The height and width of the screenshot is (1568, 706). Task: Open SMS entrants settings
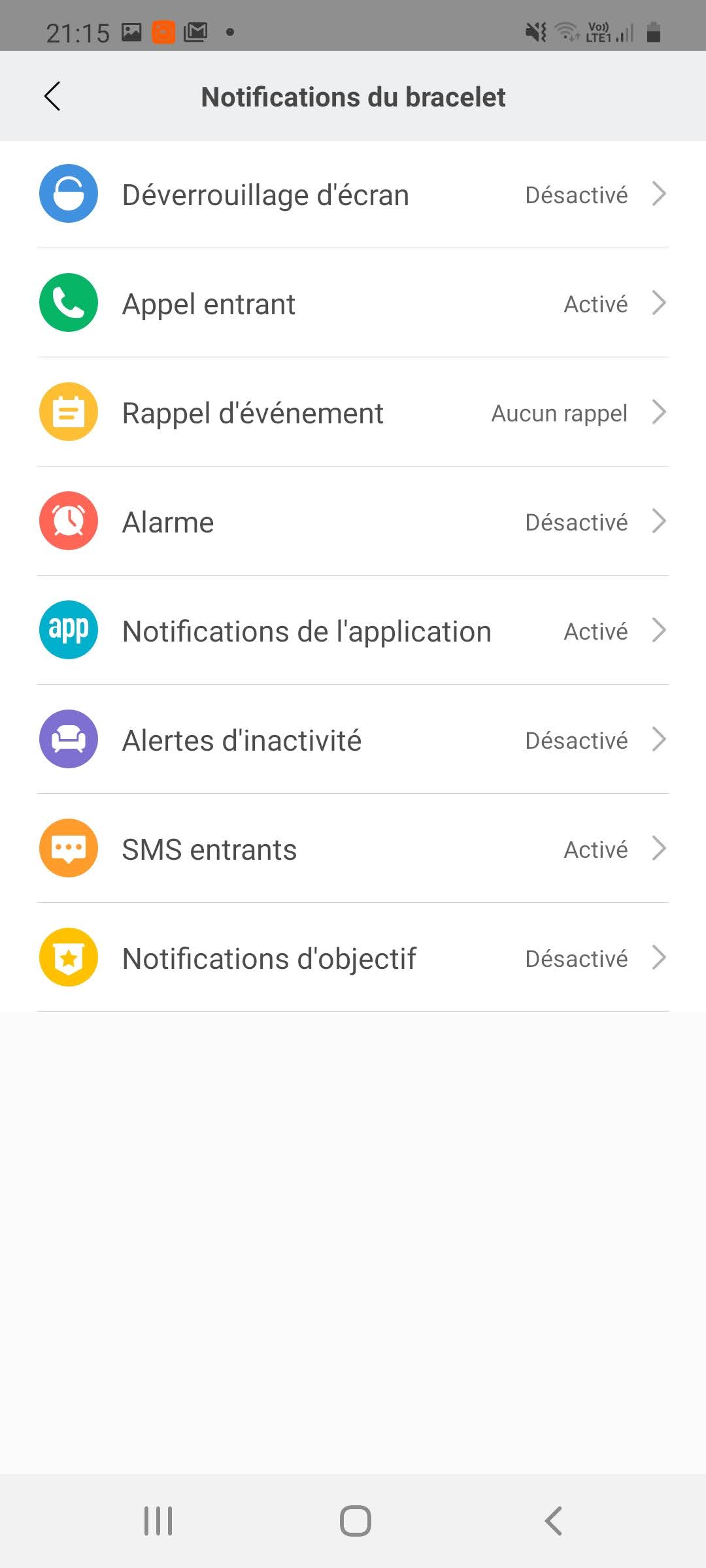353,849
